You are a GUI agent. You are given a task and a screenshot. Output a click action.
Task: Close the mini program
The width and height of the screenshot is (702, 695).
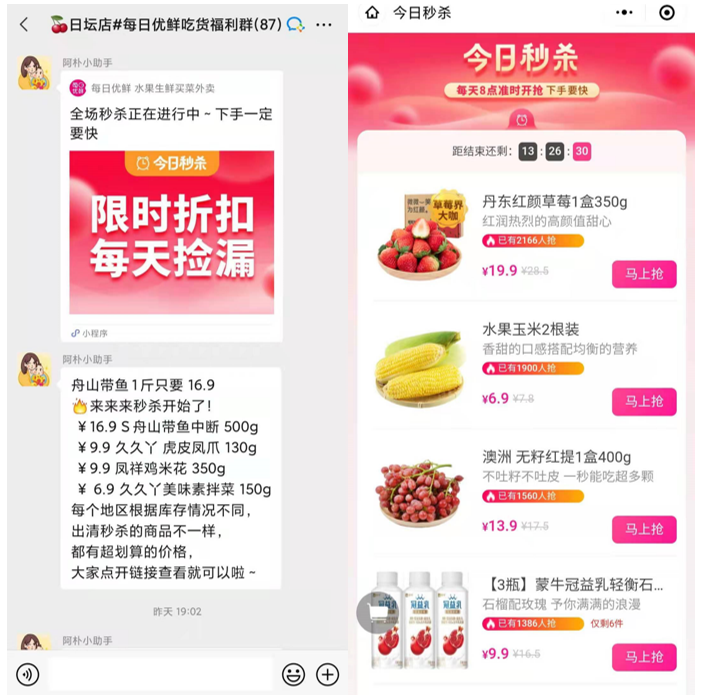[667, 13]
